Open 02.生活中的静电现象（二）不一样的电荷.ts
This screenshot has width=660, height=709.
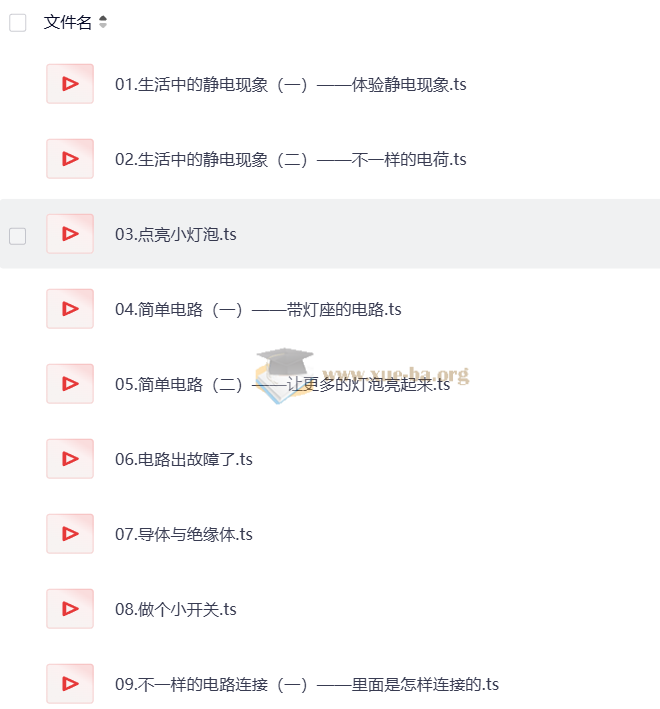pos(290,160)
